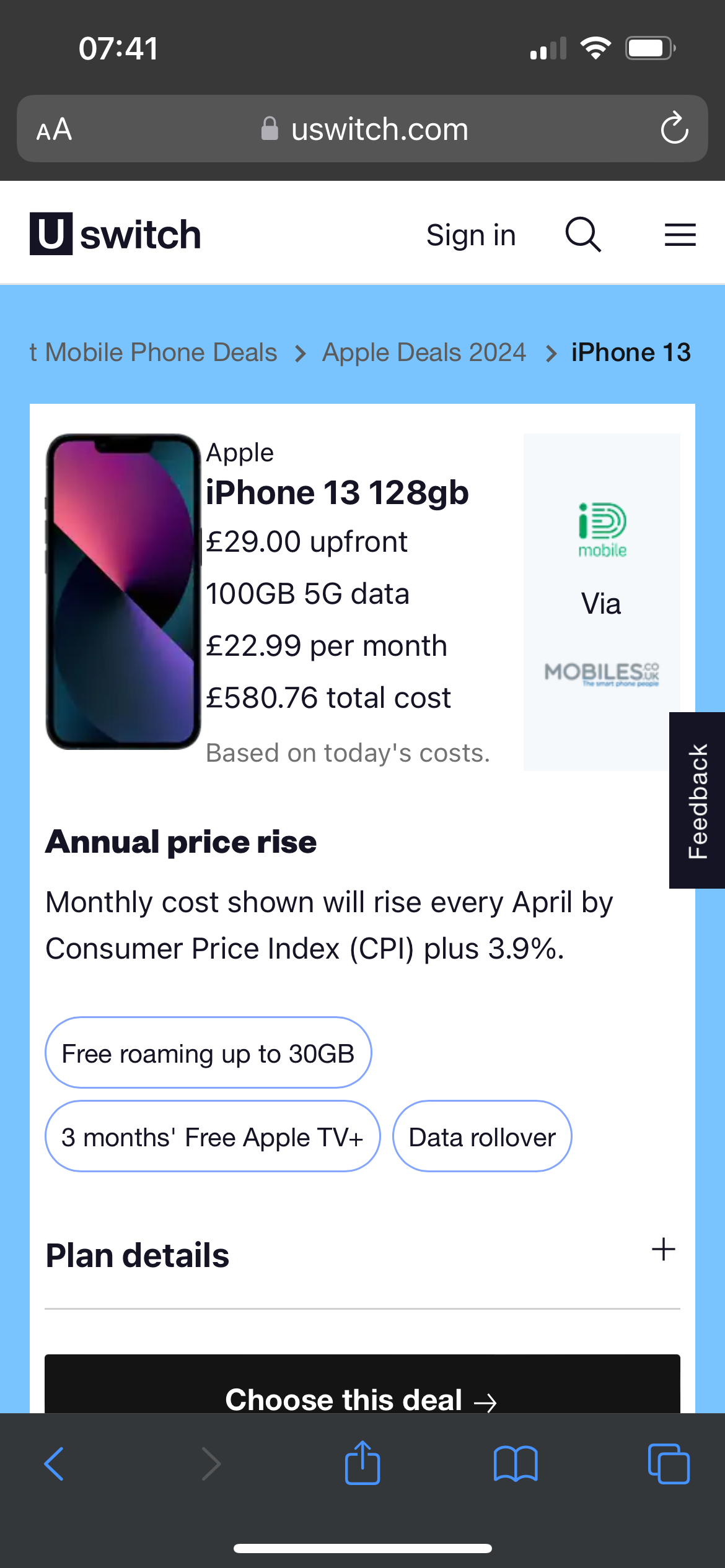Open Safari bookmarks
The width and height of the screenshot is (725, 1568).
click(x=515, y=1464)
